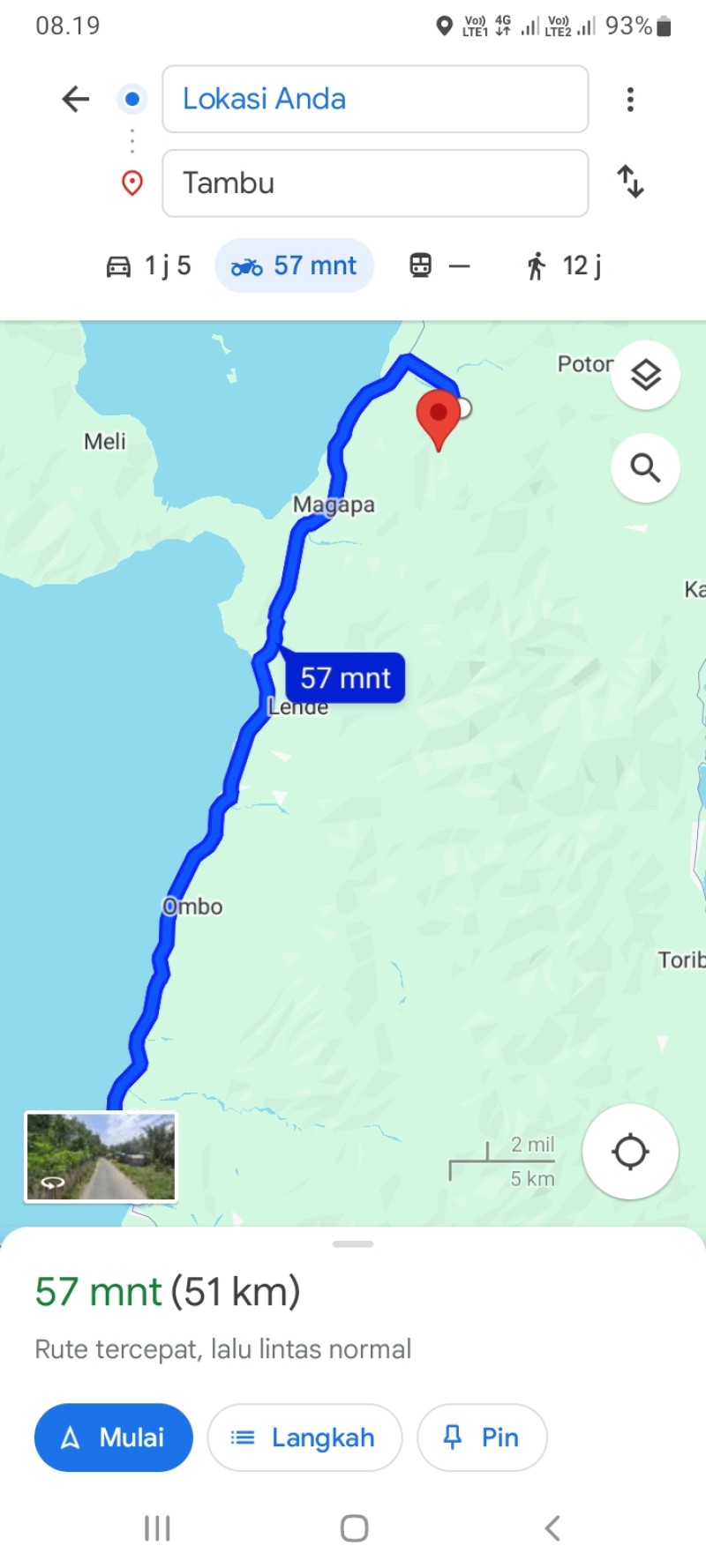Center the map on my location
This screenshot has height=1568, width=706.
coord(630,1152)
